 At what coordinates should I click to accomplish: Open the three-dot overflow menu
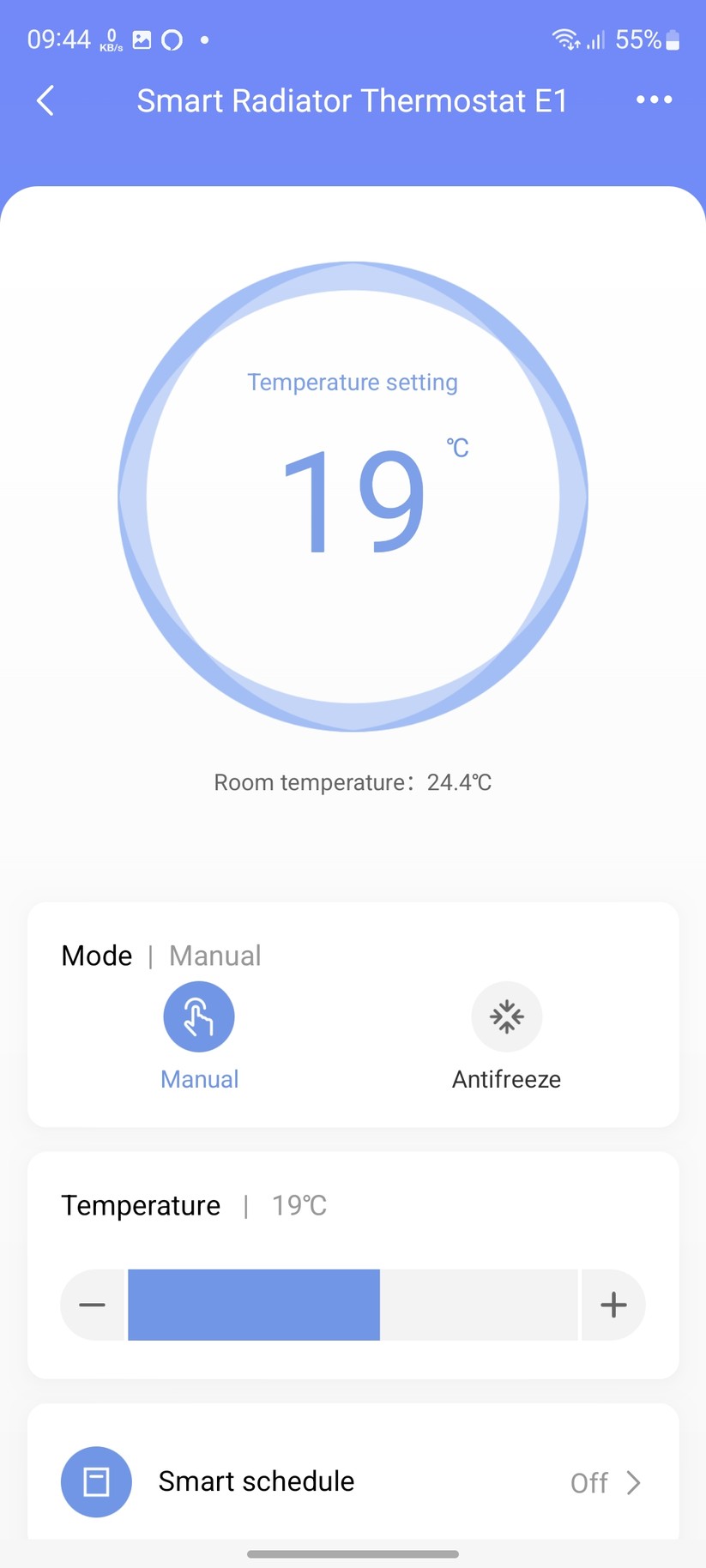(654, 100)
